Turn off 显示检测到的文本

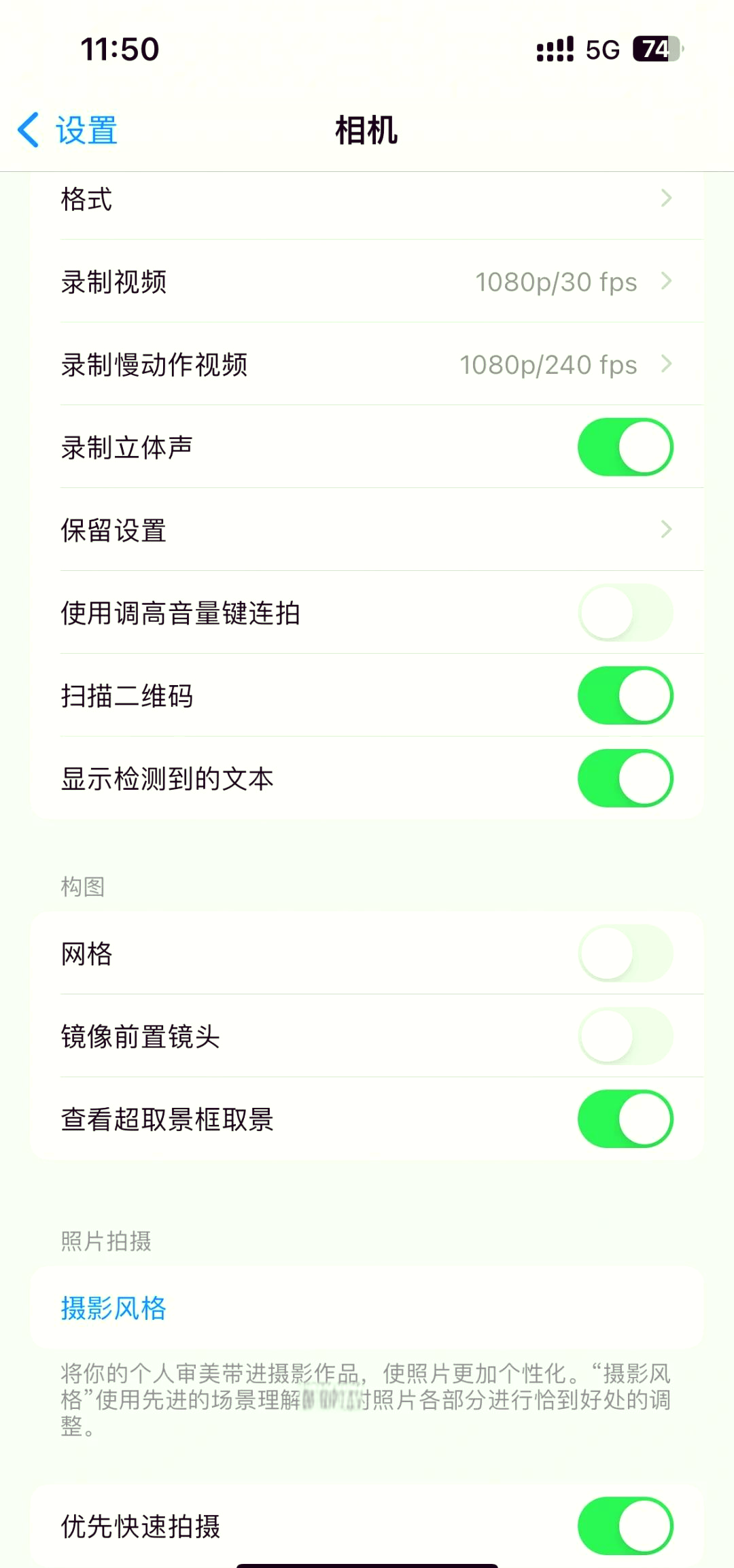[625, 779]
